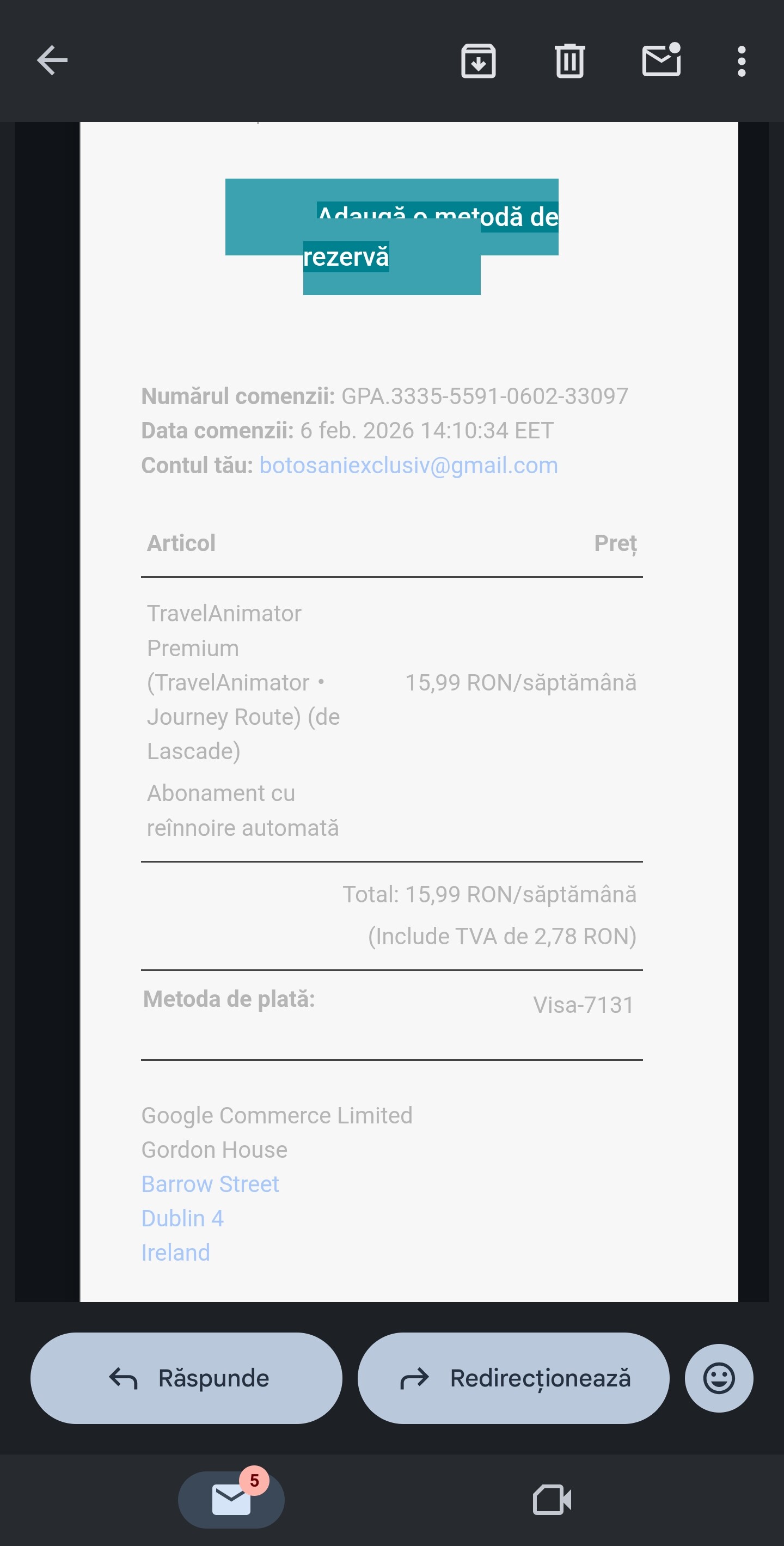Viewport: 784px width, 1546px height.
Task: Mark email as unread
Action: (x=661, y=60)
